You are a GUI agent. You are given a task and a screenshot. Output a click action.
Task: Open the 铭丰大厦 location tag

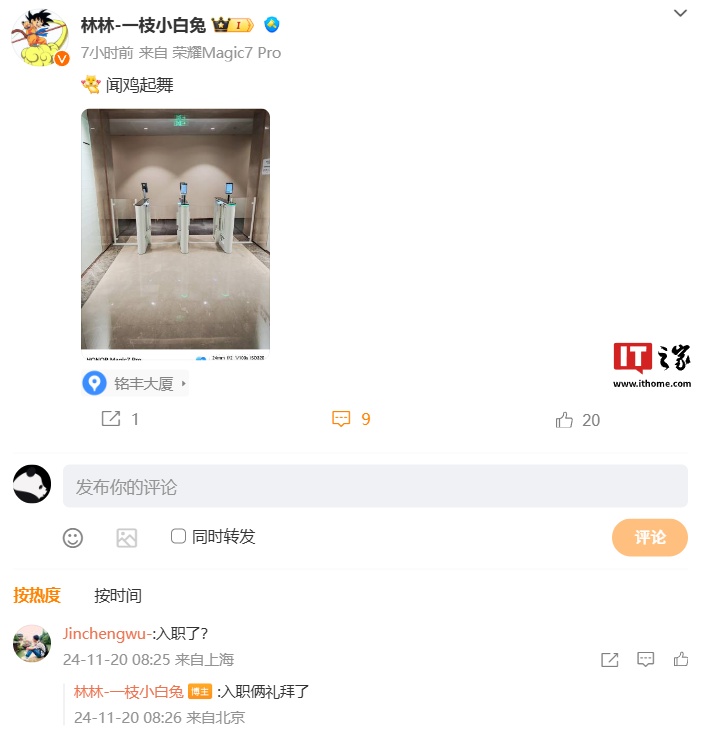(x=135, y=383)
